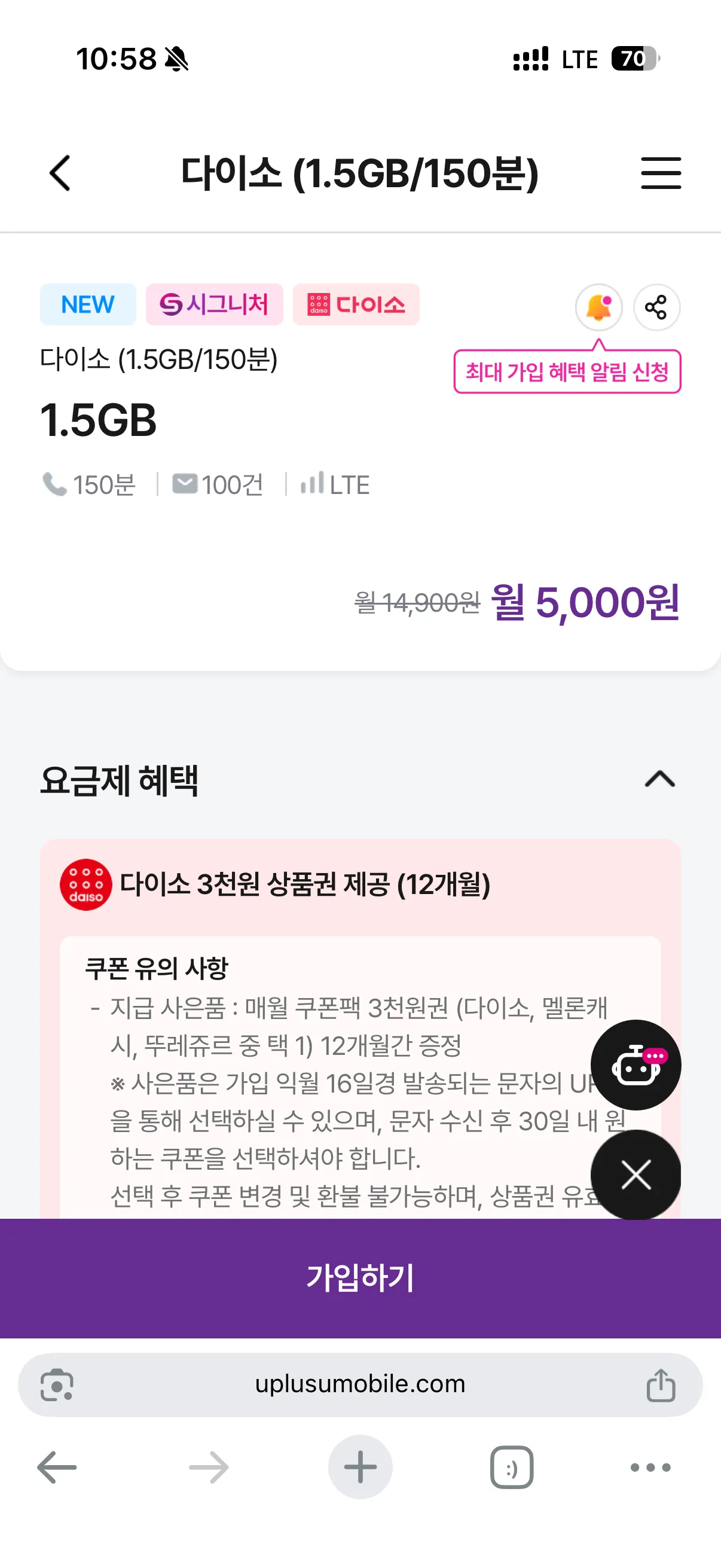Tap 가입하기 to sign up

click(360, 1277)
